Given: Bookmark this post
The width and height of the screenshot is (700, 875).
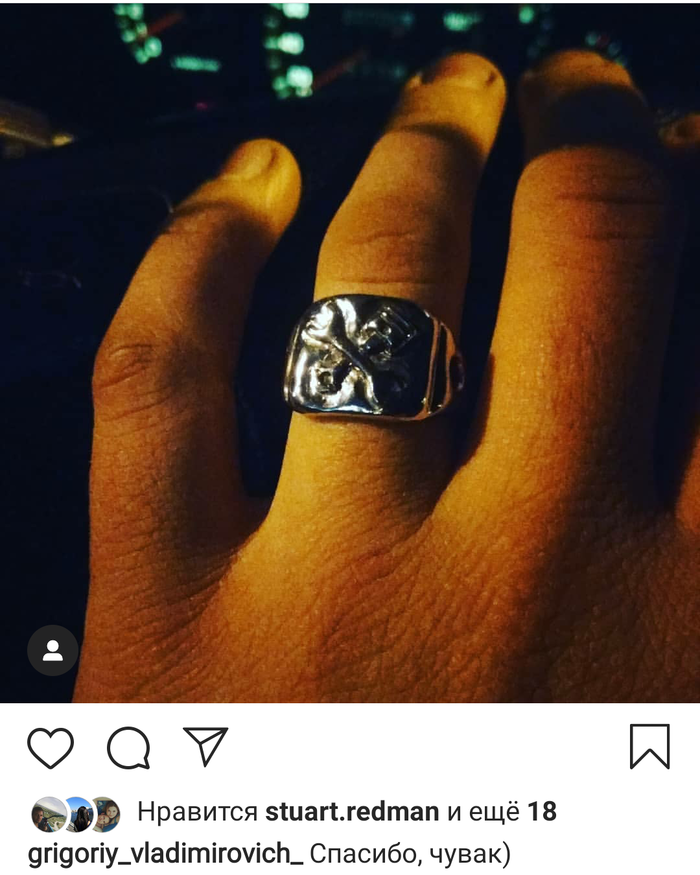Looking at the screenshot, I should tap(650, 747).
